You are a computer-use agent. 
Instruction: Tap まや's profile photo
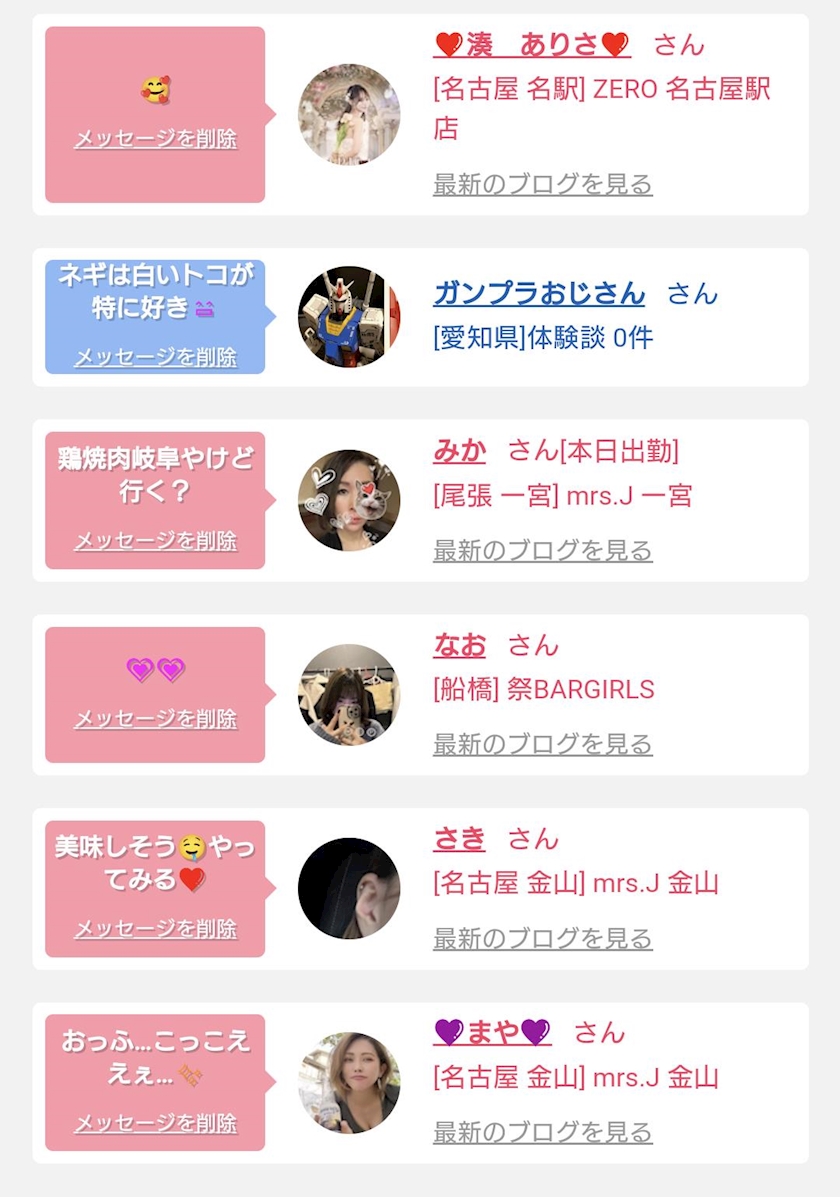349,1083
